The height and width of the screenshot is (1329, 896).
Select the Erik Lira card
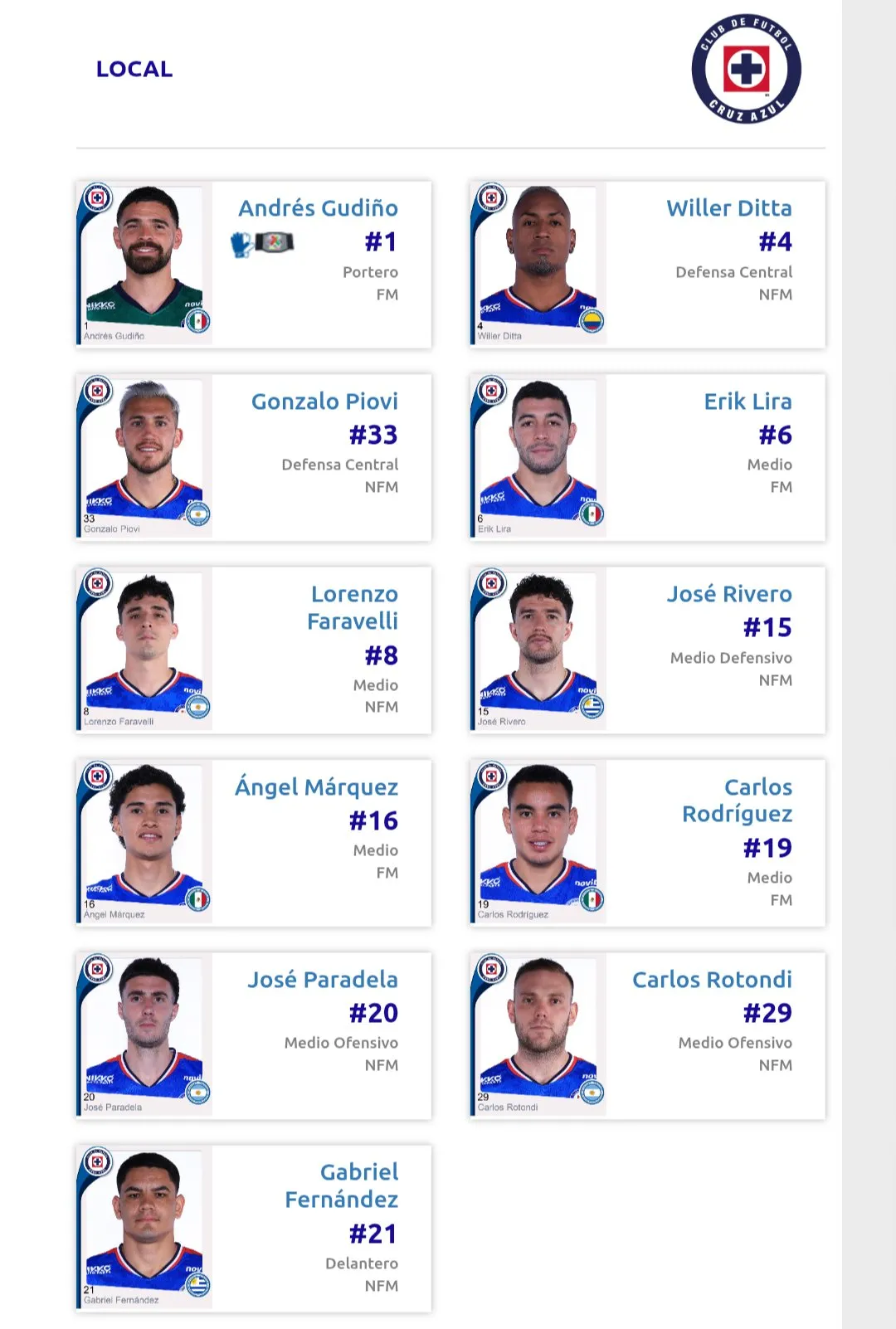pos(647,457)
